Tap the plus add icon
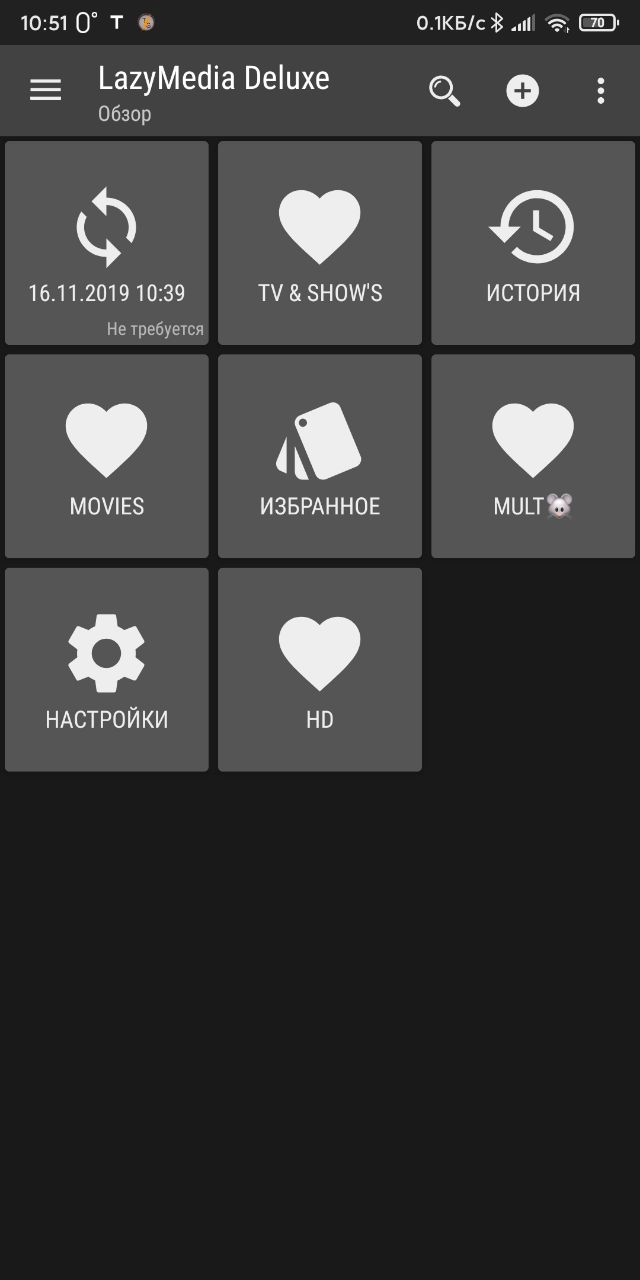Screen dimensions: 640x1280 [522, 91]
